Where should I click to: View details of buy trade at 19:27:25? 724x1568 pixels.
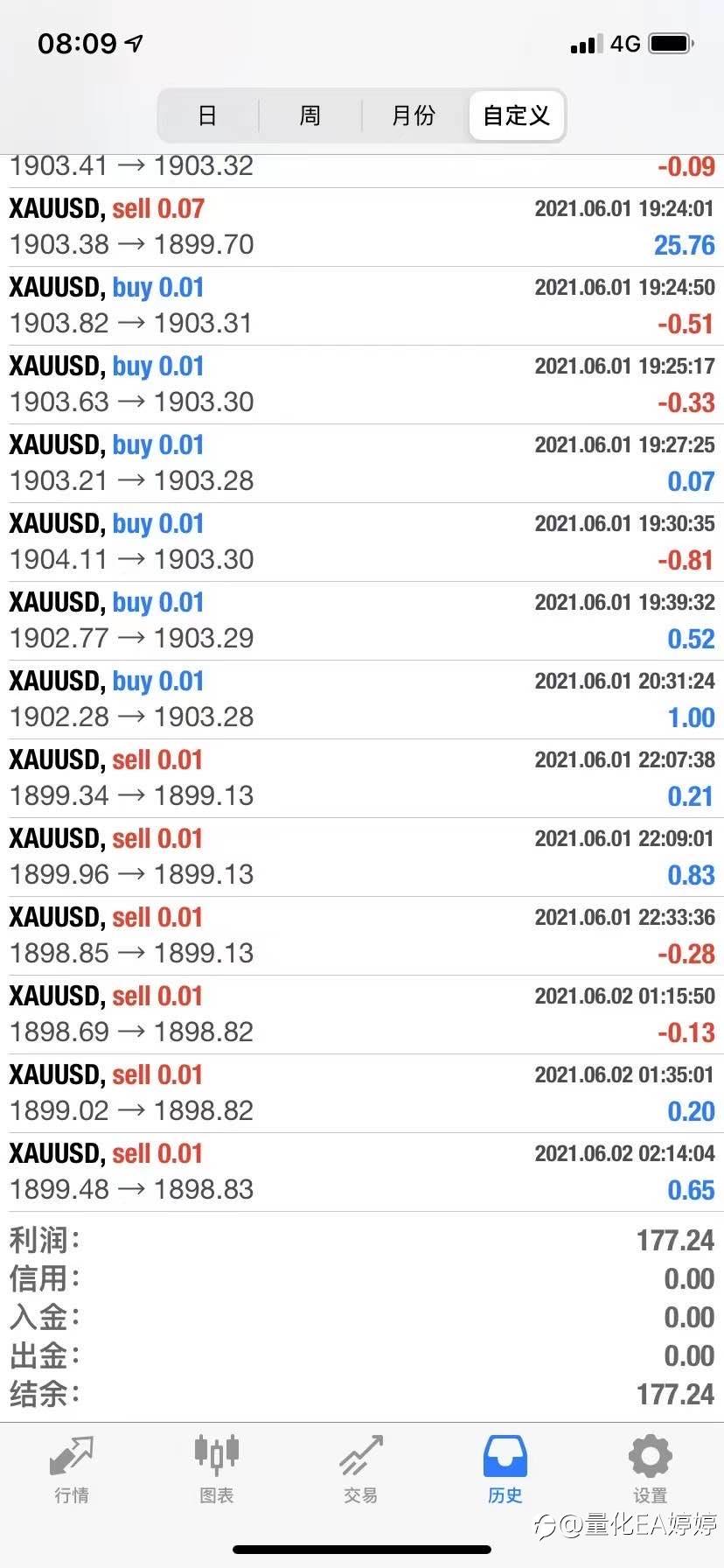point(362,464)
